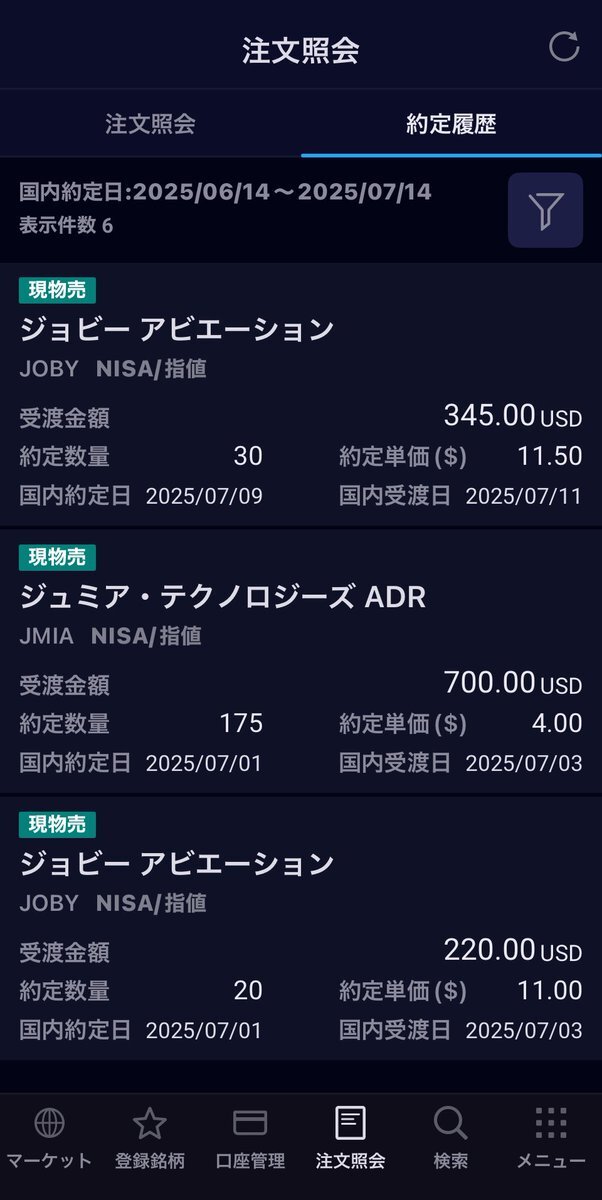This screenshot has width=602, height=1200.
Task: Open the ジュミア・テクノロジーズ ADR trade
Action: 301,662
